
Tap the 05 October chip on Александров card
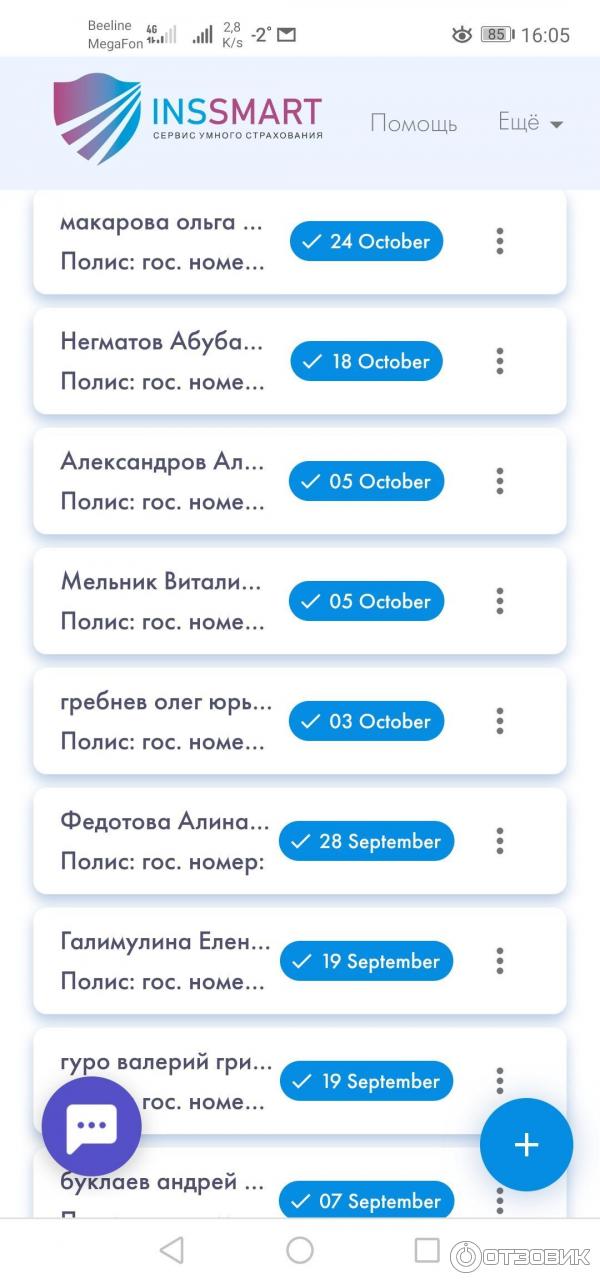[366, 481]
